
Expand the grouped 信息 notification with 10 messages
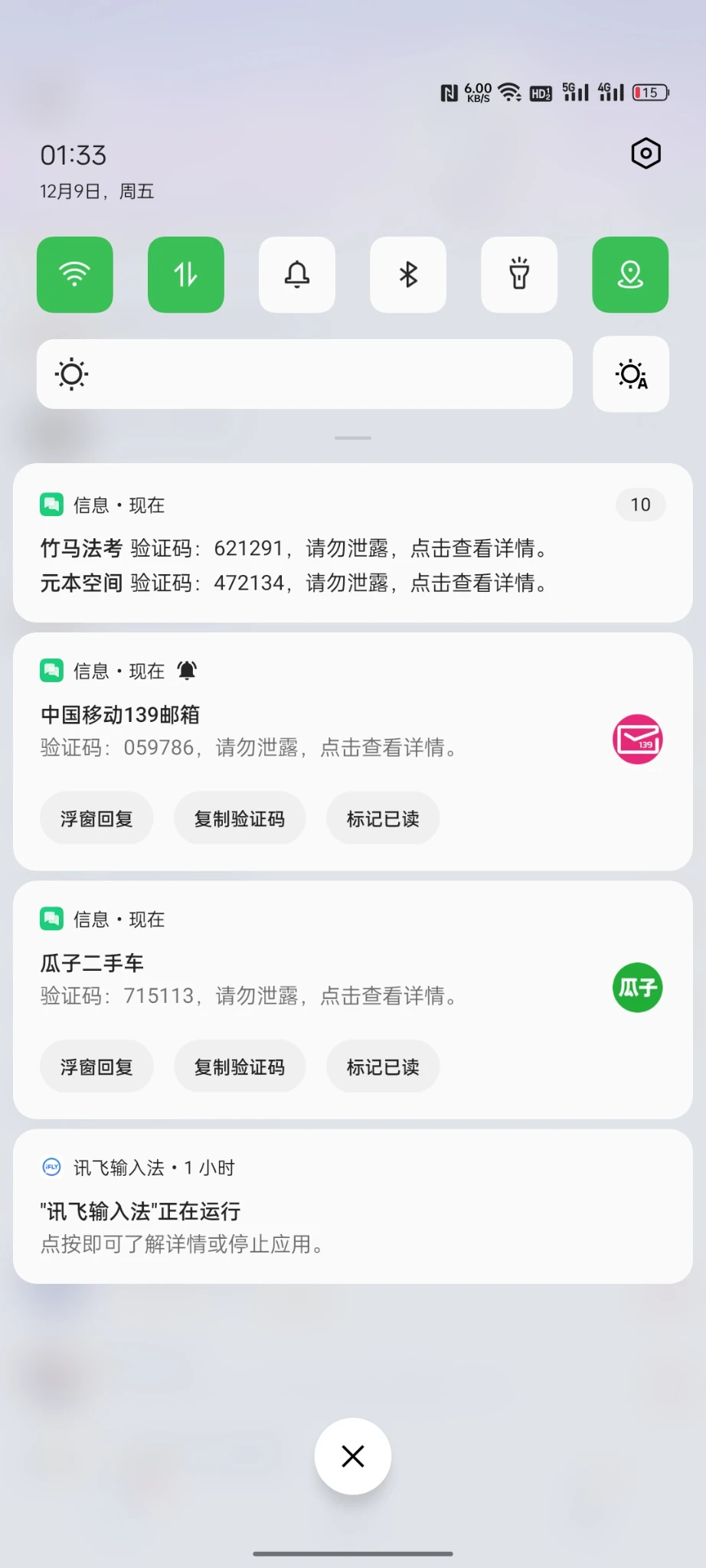coord(640,505)
